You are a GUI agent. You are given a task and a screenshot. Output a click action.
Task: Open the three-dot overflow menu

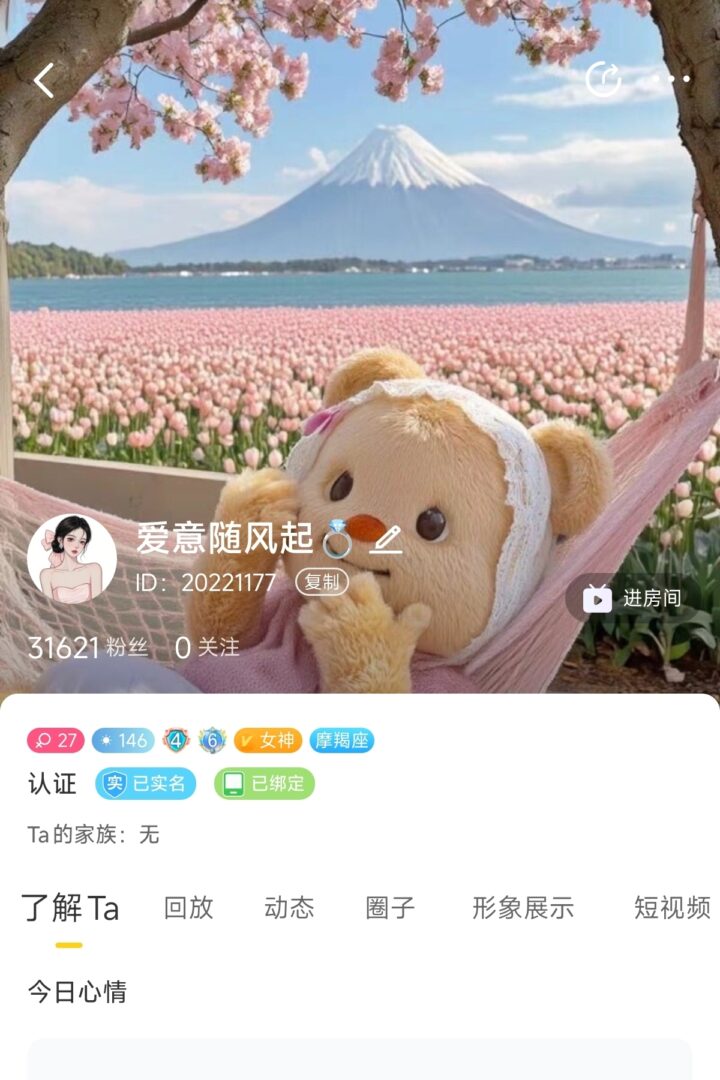[x=674, y=79]
